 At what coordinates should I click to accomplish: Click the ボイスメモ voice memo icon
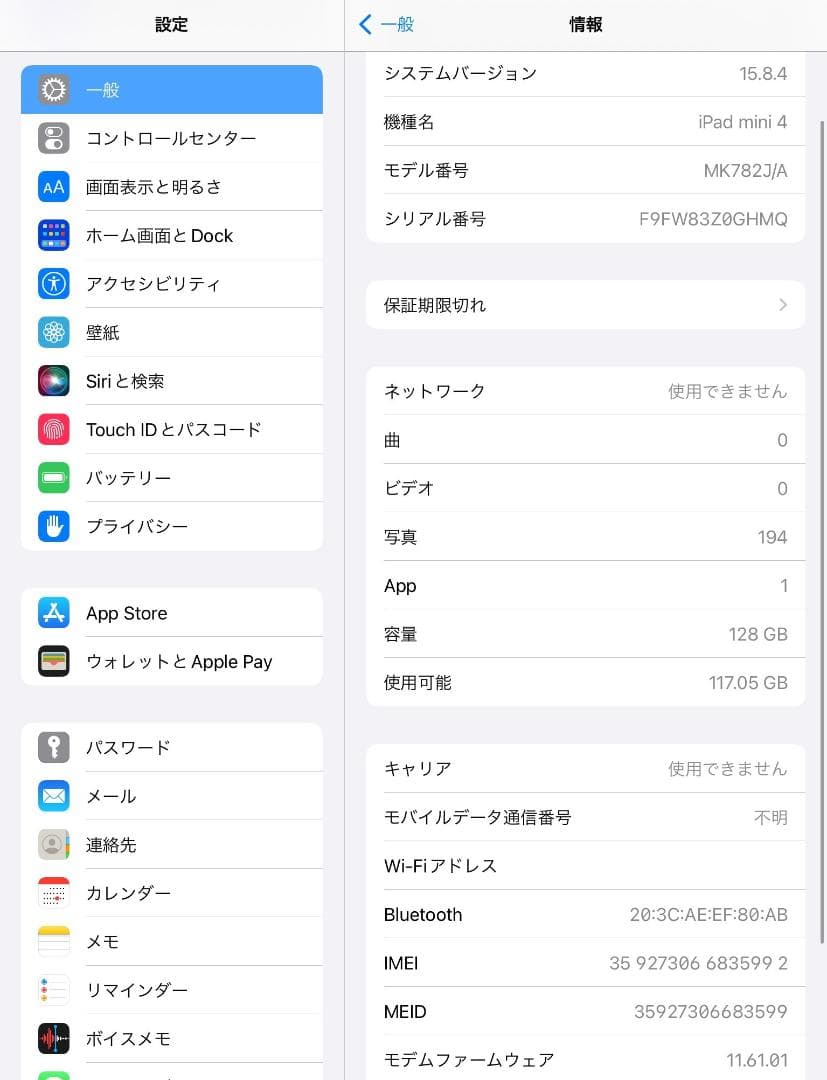pyautogui.click(x=53, y=1038)
